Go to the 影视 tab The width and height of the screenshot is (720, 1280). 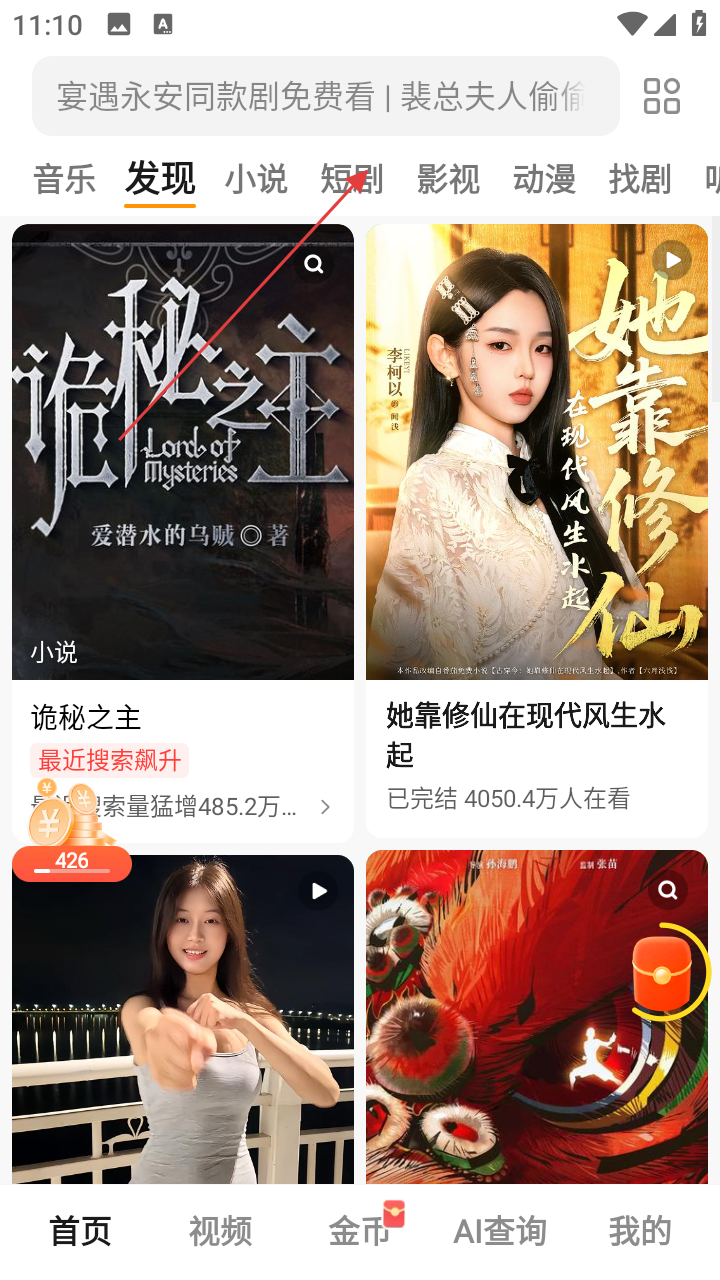coord(448,180)
